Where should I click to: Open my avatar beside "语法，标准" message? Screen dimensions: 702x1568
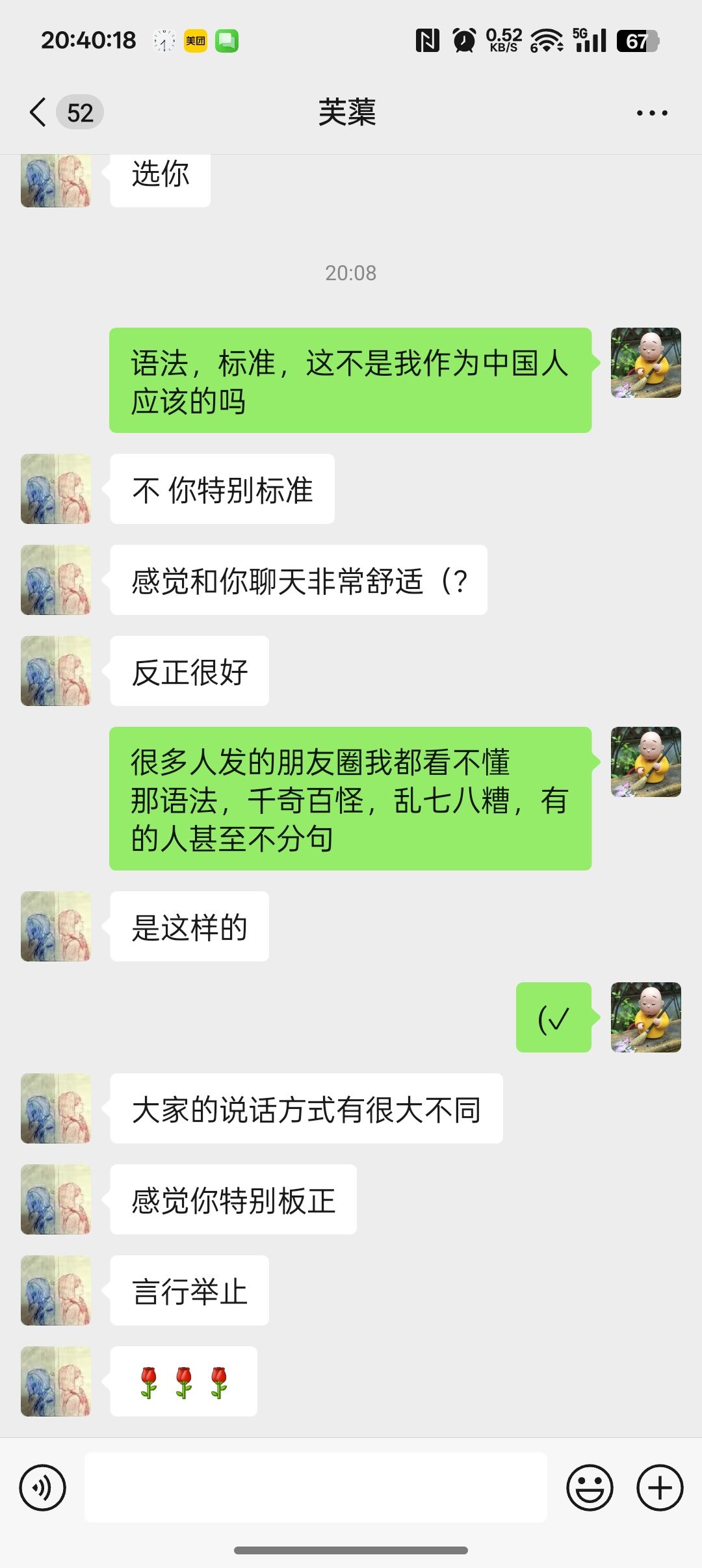coord(645,363)
